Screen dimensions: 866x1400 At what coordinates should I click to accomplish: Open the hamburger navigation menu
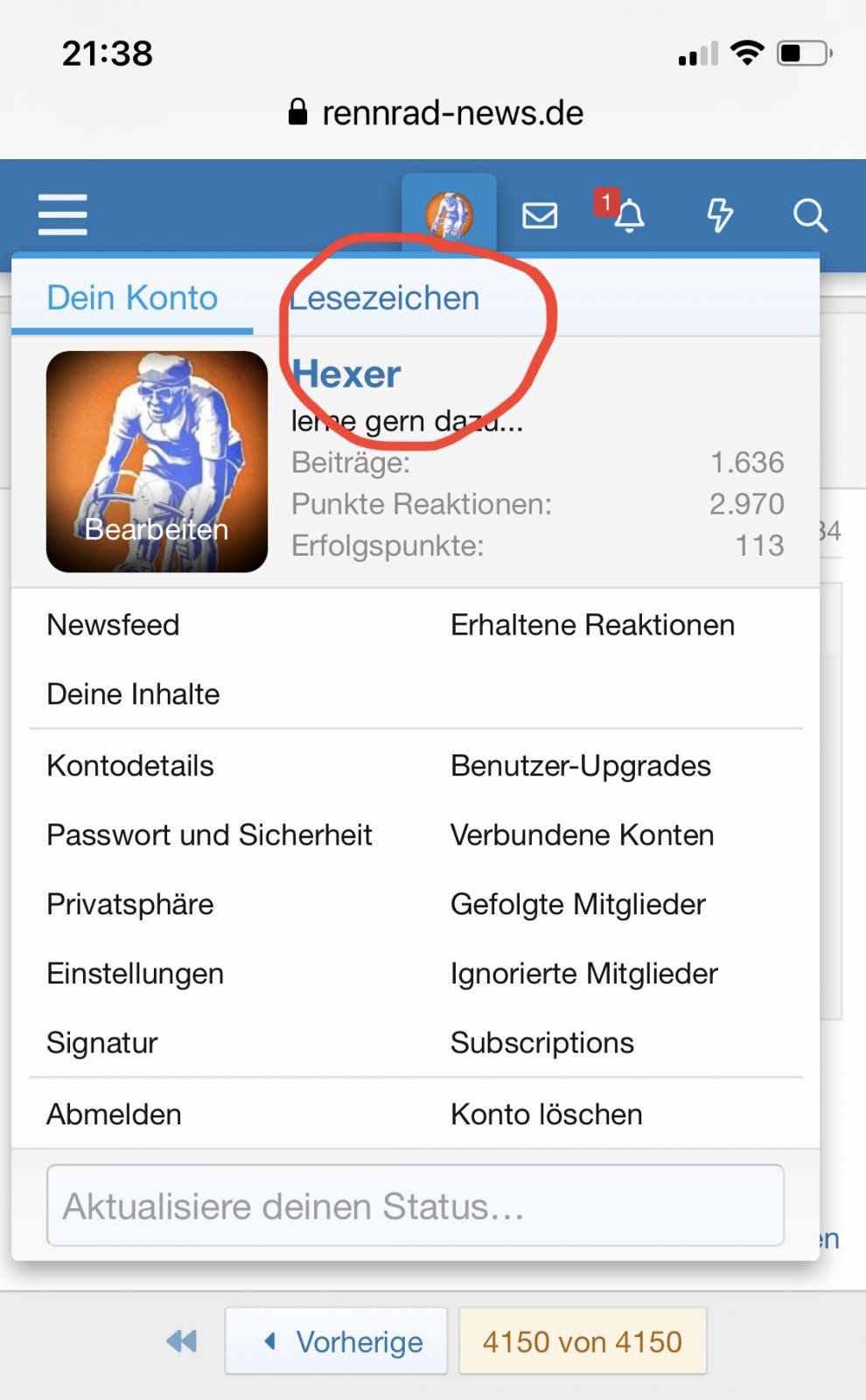(x=63, y=214)
